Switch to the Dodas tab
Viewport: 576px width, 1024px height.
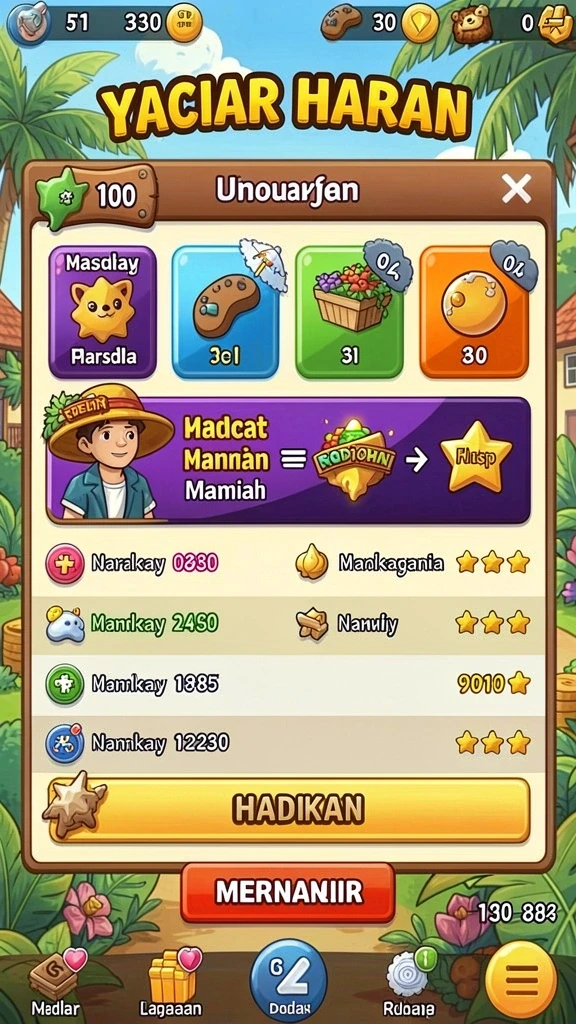click(289, 981)
